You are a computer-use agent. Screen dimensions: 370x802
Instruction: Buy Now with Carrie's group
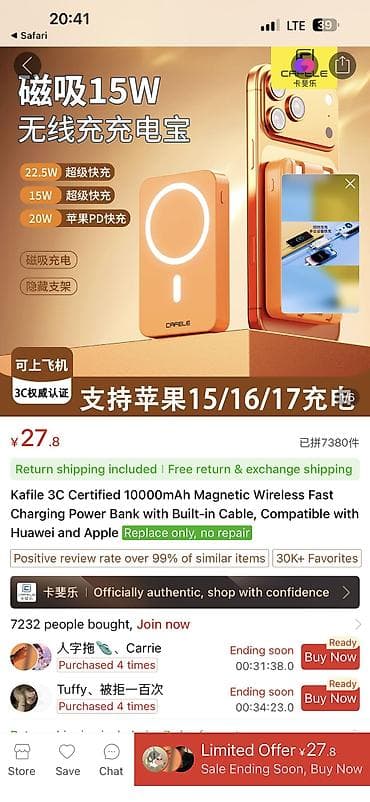tap(330, 657)
